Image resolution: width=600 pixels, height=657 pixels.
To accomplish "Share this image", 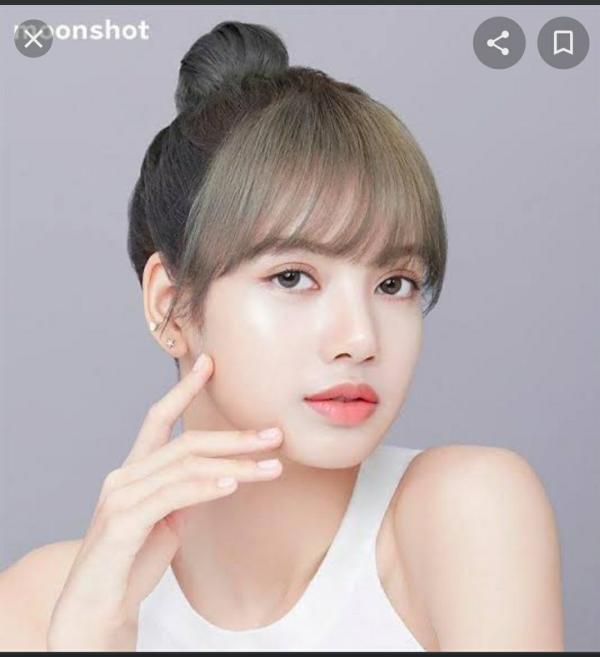I will tap(498, 43).
